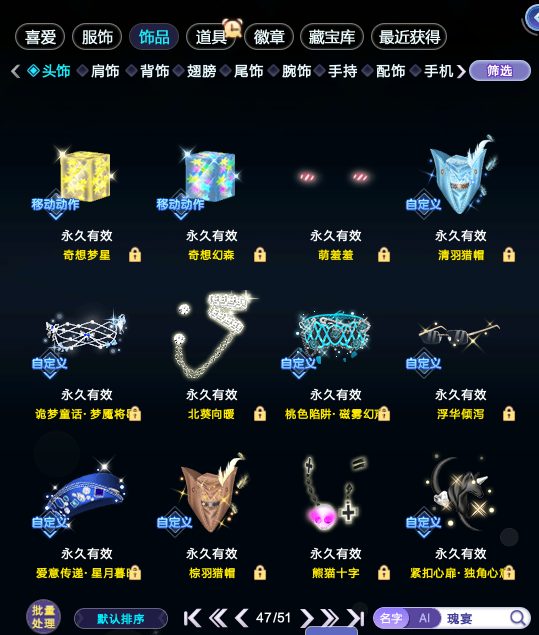This screenshot has width=539, height=635.
Task: Show 最近获得 items
Action: point(409,37)
